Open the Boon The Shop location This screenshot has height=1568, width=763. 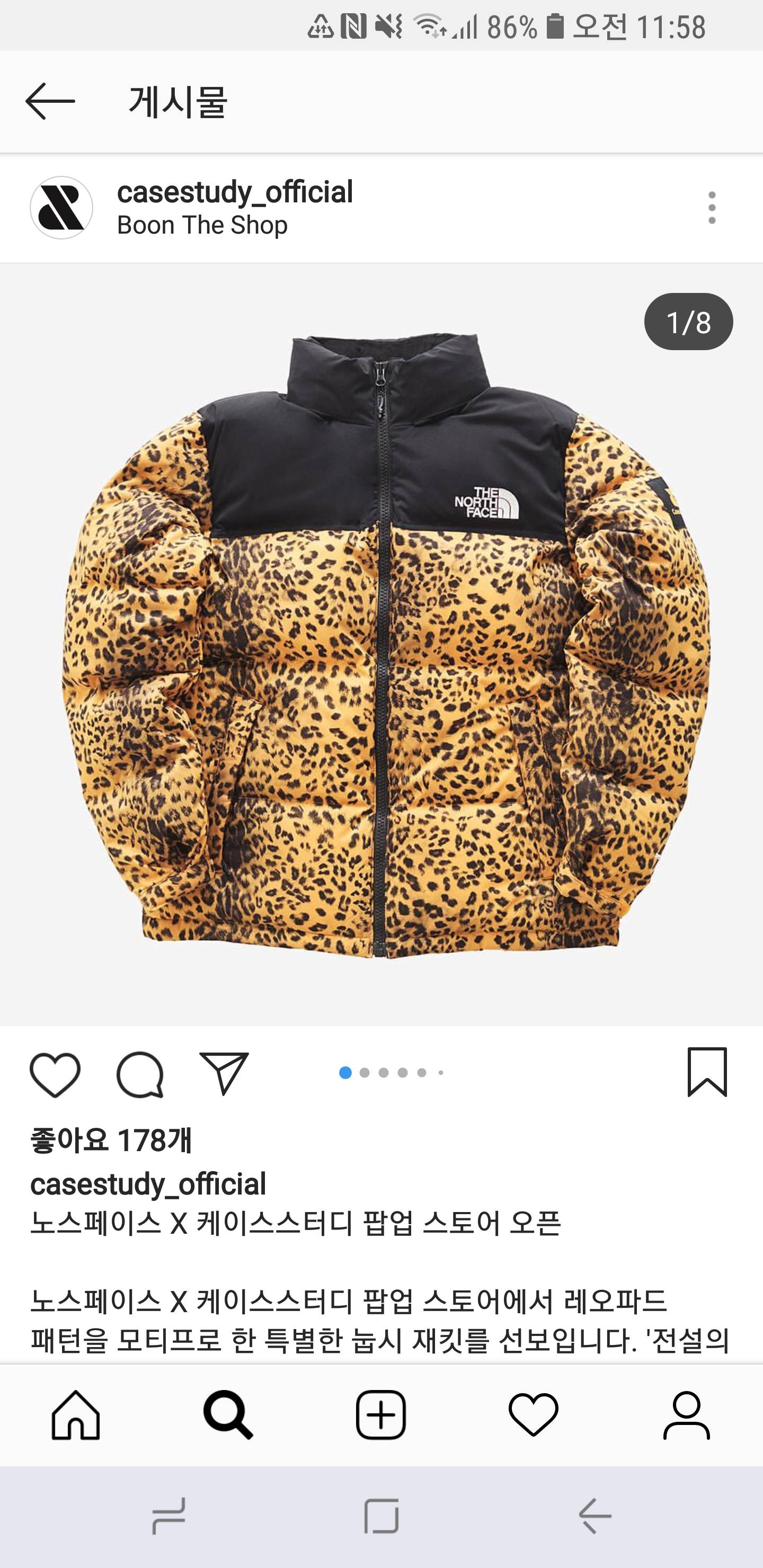[x=201, y=226]
